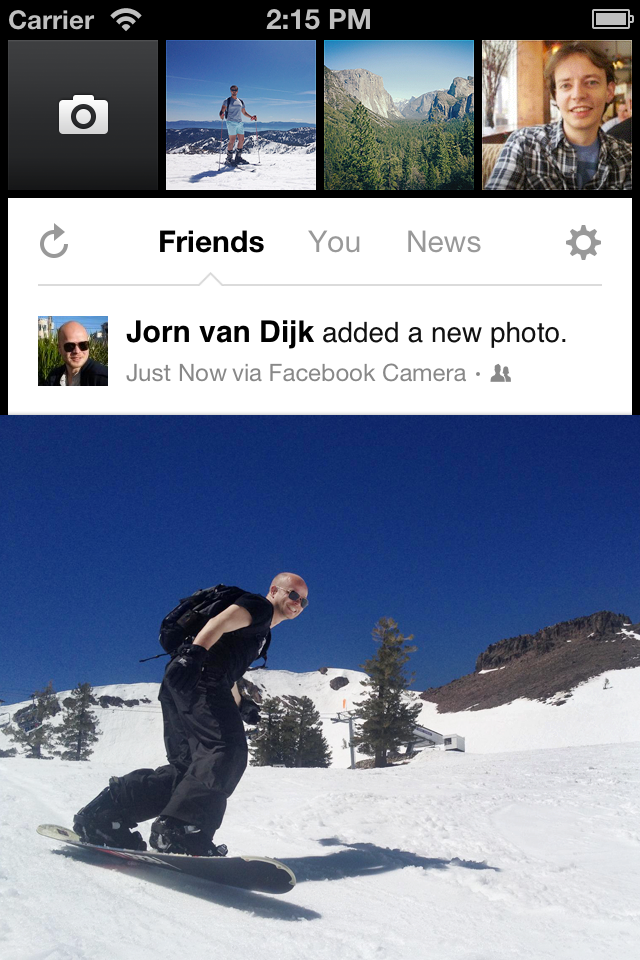
Task: Select the skier photo thumbnail
Action: (x=240, y=115)
